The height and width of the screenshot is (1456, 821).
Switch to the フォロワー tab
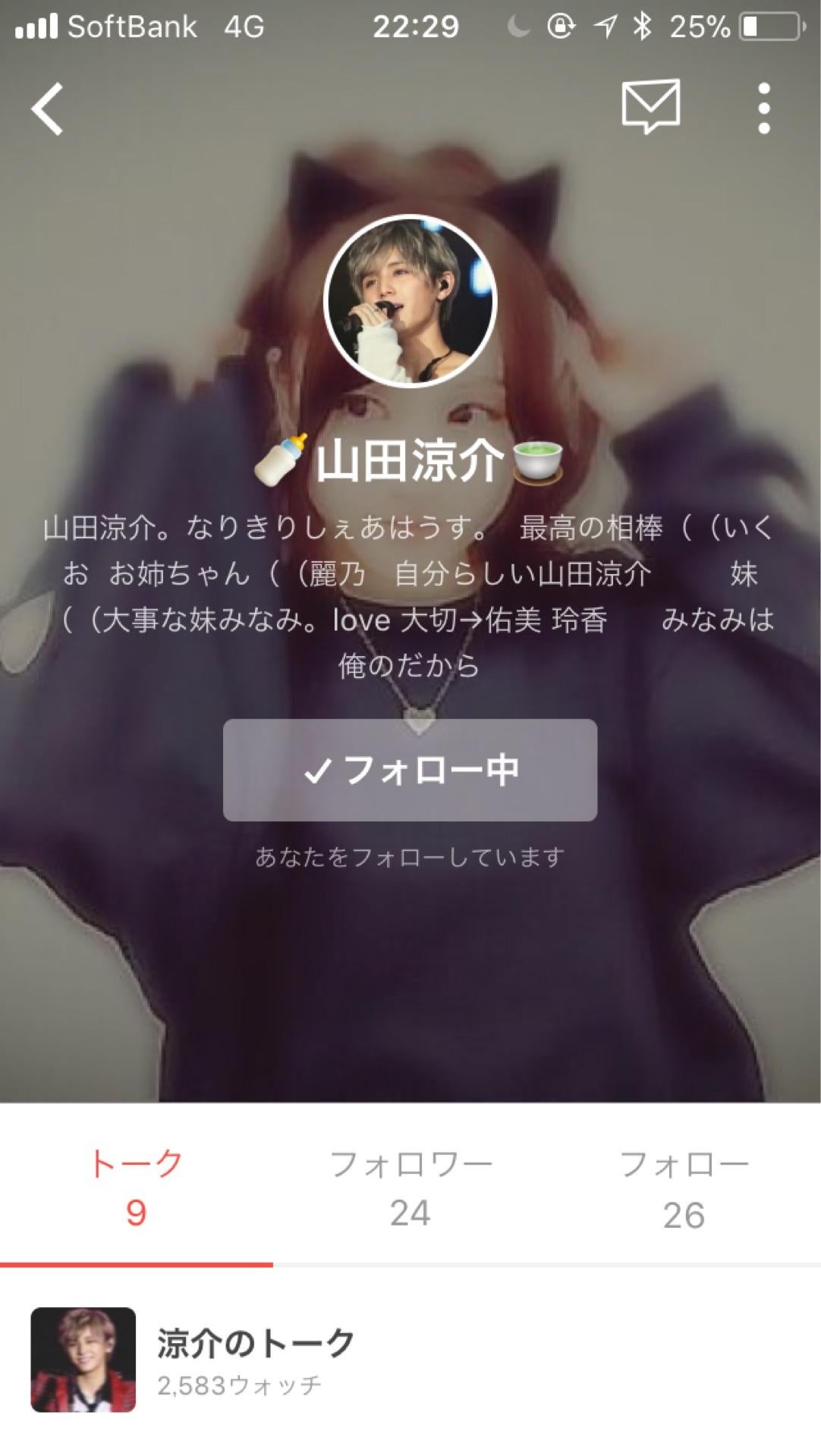pos(410,1188)
